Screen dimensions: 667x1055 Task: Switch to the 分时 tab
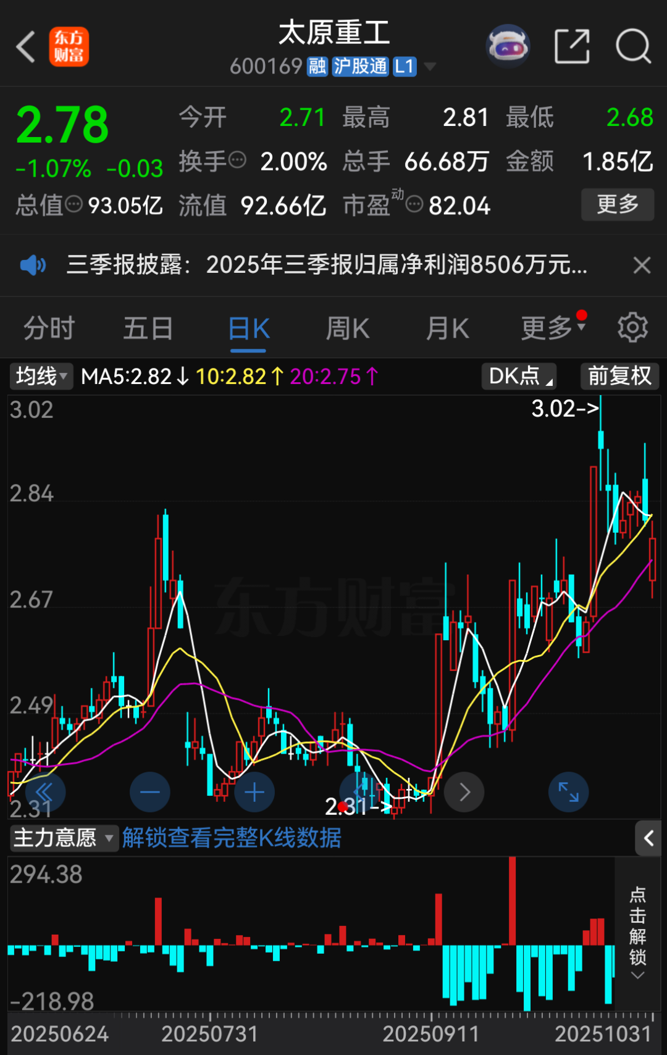(49, 328)
